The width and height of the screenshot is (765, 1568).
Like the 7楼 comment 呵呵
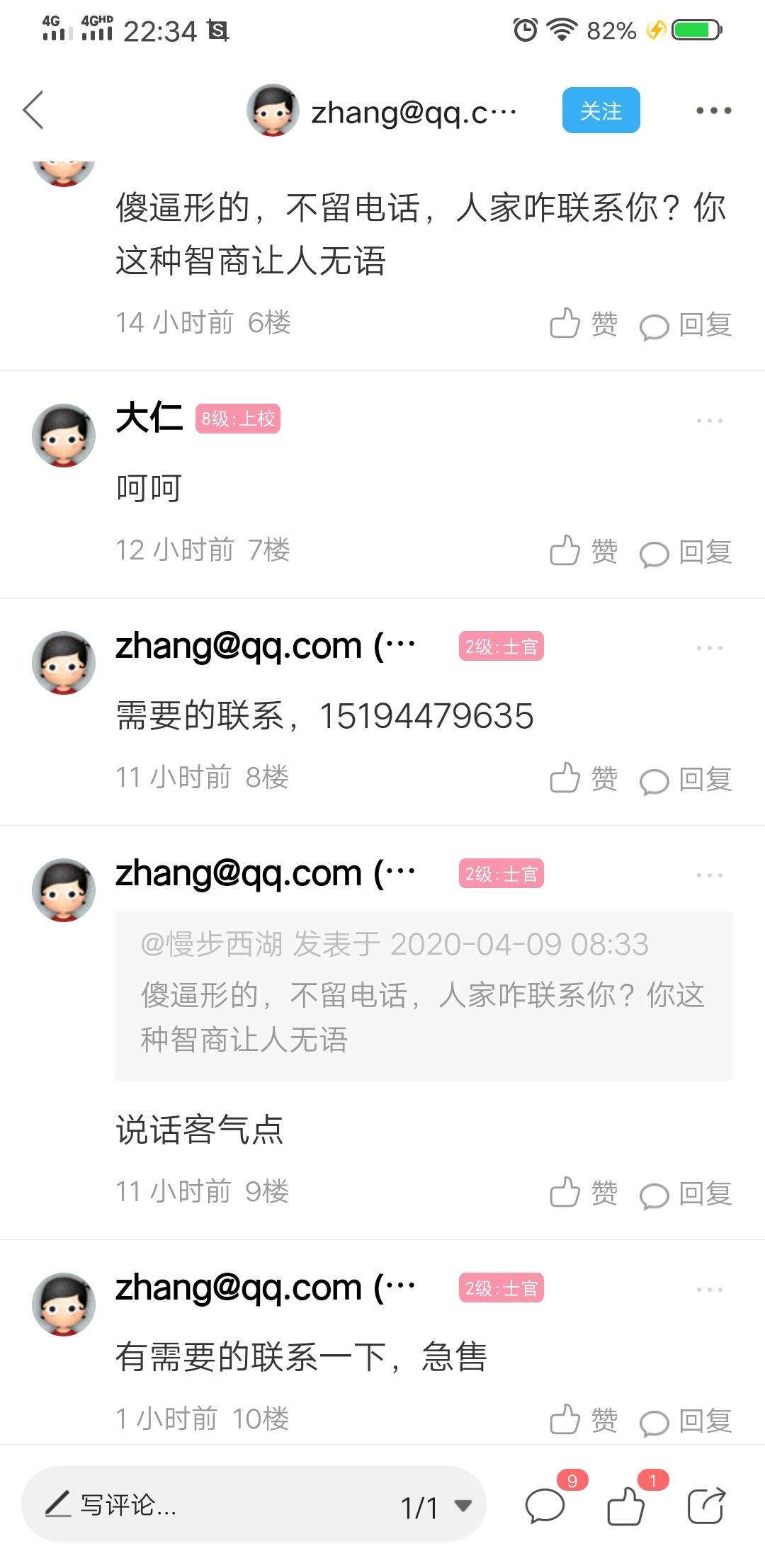coord(584,551)
